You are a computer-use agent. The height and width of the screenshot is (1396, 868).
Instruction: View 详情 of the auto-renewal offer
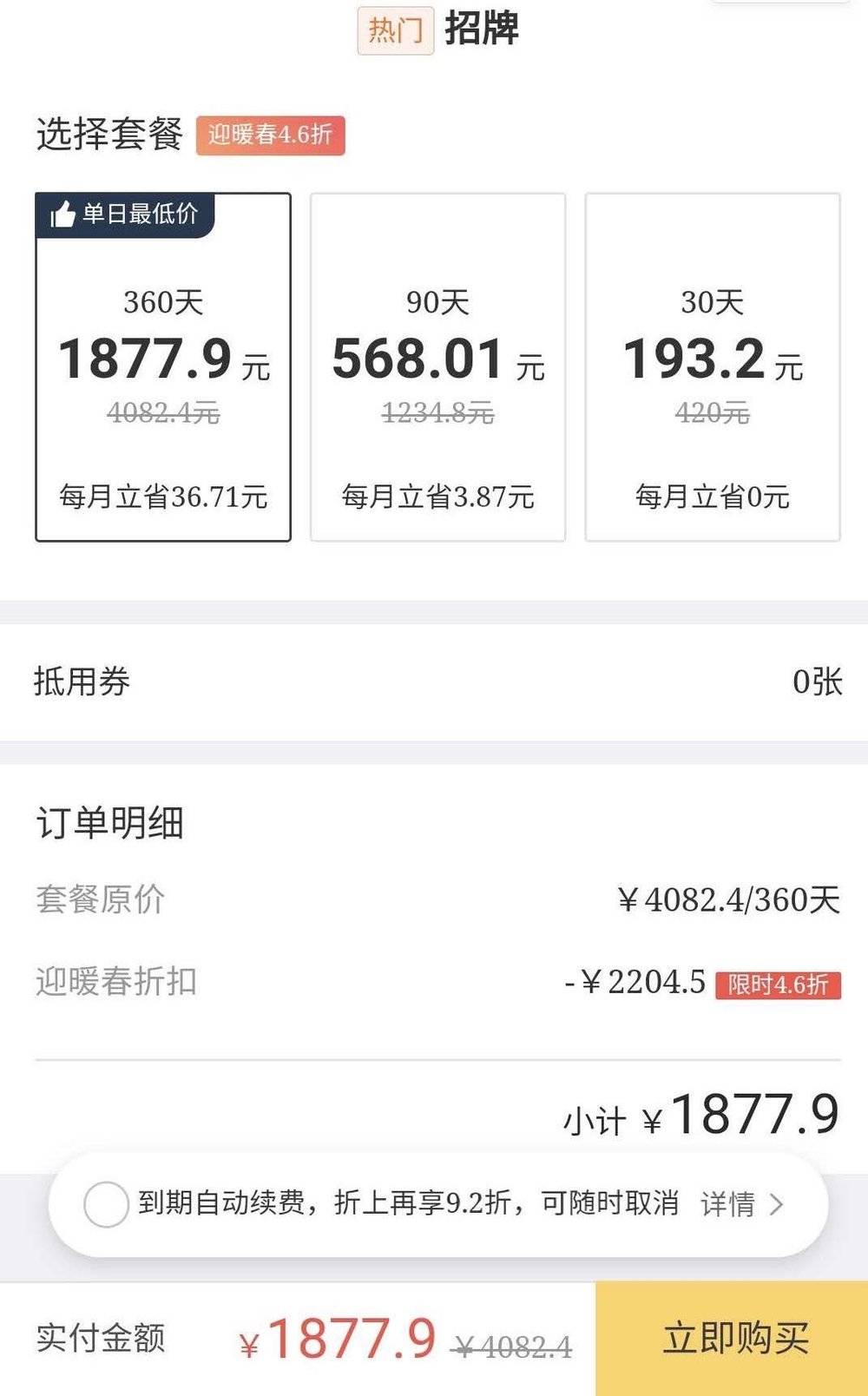point(740,1204)
